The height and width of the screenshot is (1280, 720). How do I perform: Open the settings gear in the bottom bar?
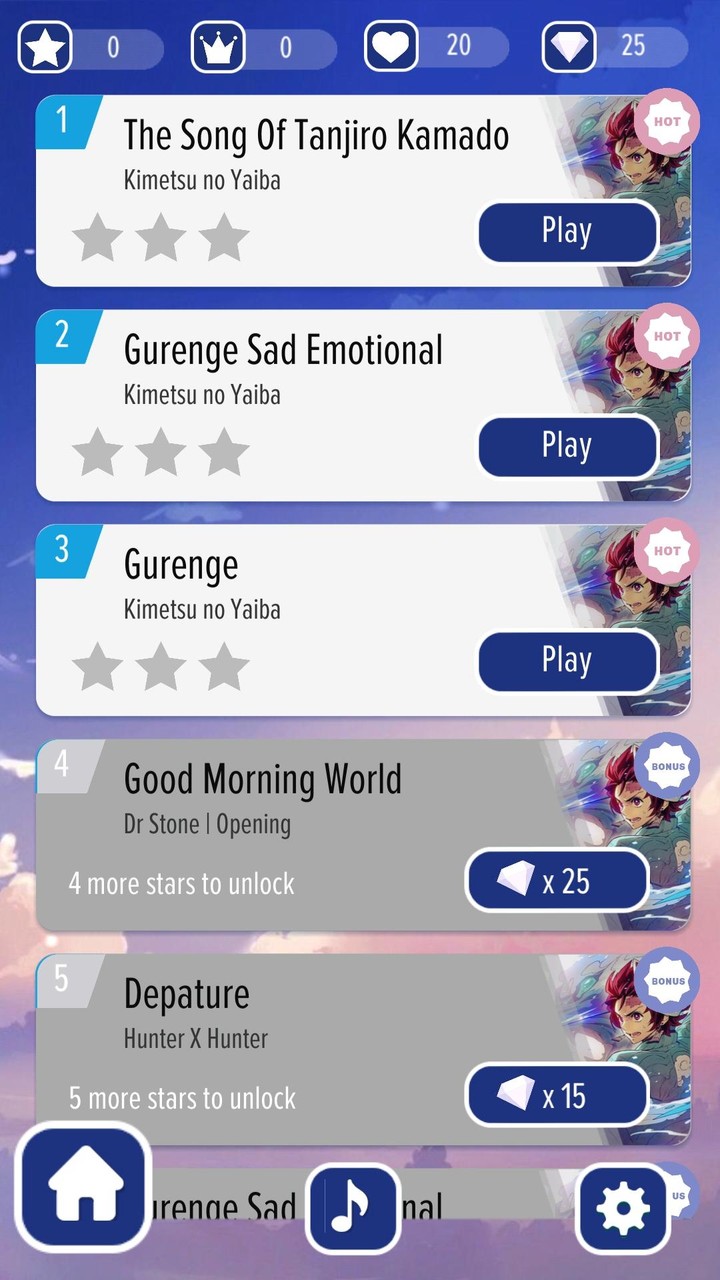point(623,1207)
